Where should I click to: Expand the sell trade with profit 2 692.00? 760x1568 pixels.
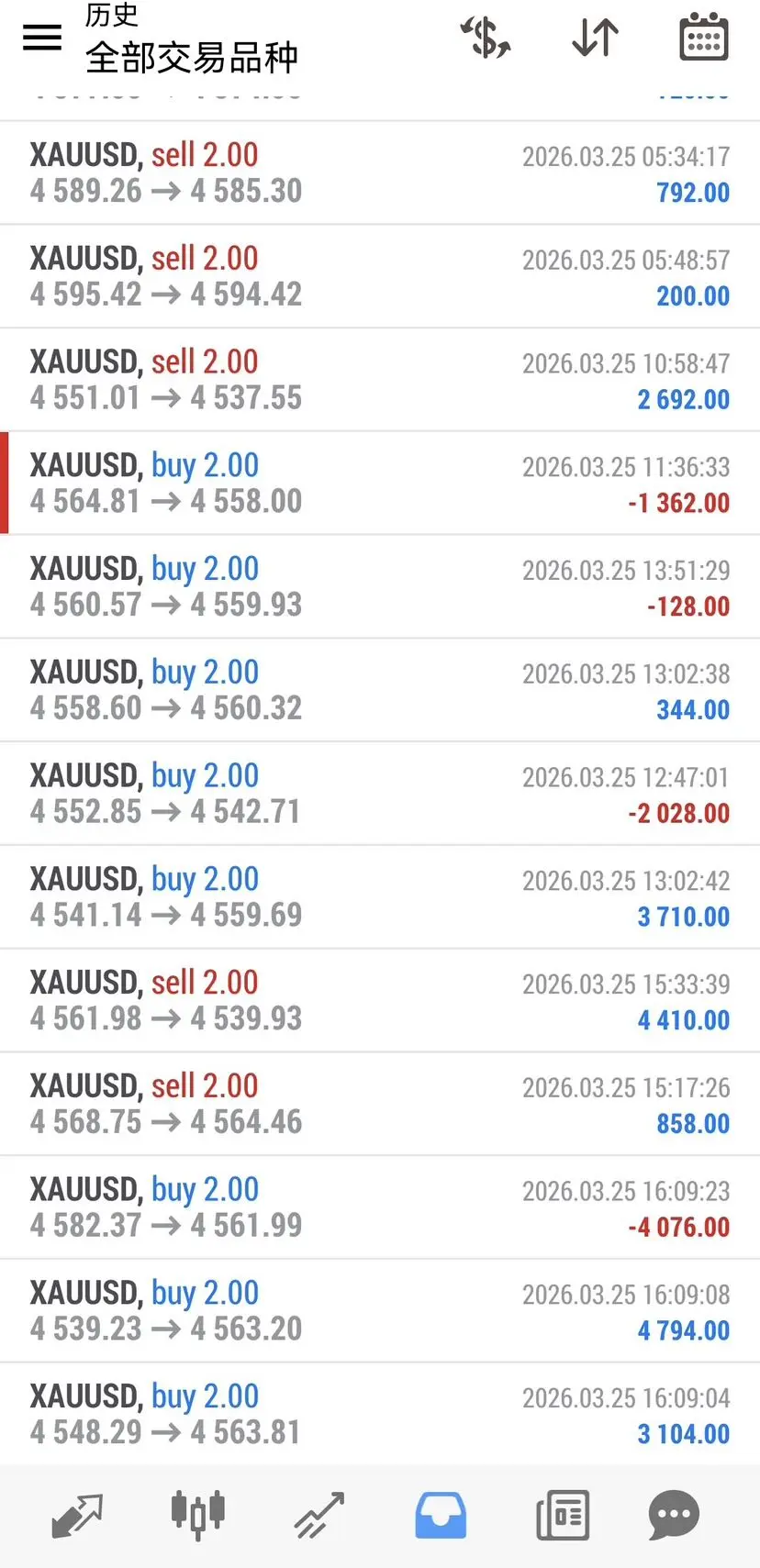coord(380,380)
